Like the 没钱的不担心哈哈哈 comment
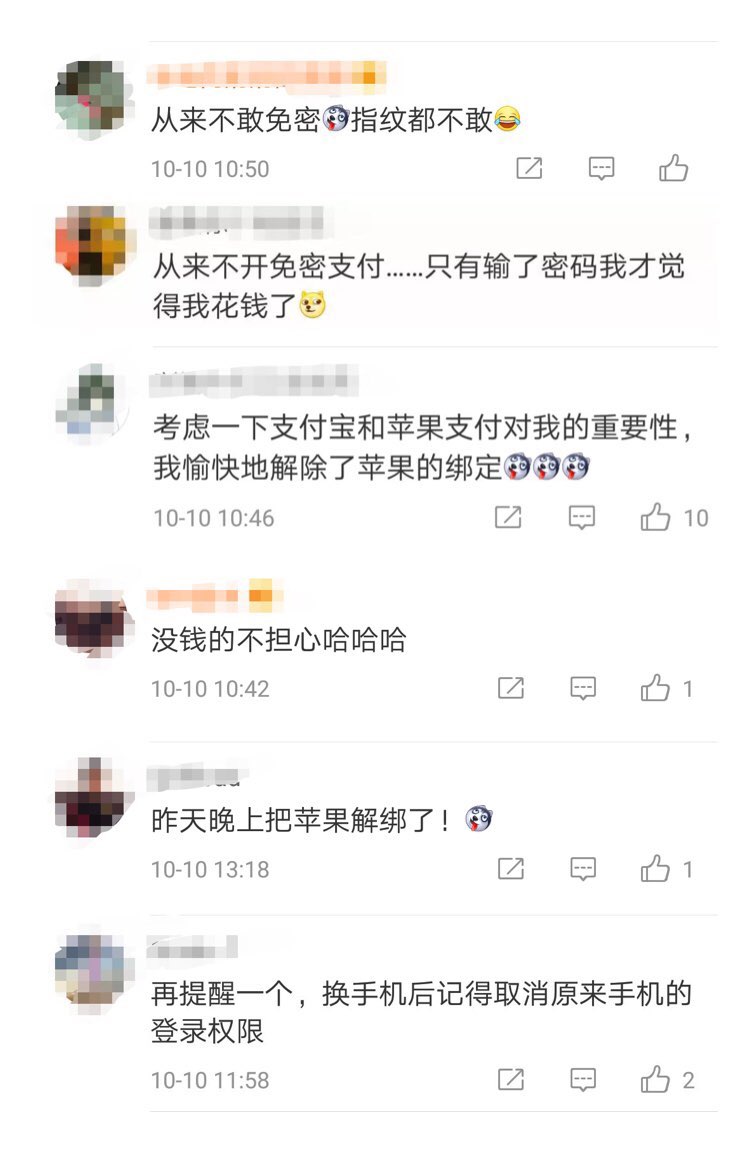750x1150 pixels. click(x=656, y=688)
